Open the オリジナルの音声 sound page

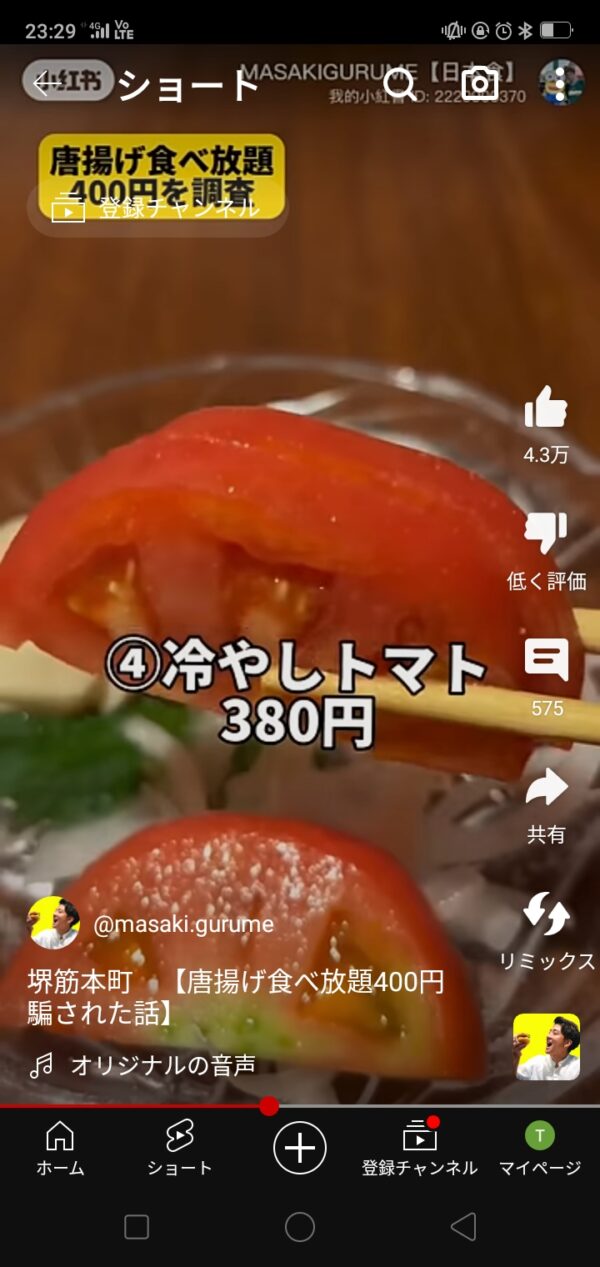pyautogui.click(x=162, y=1066)
